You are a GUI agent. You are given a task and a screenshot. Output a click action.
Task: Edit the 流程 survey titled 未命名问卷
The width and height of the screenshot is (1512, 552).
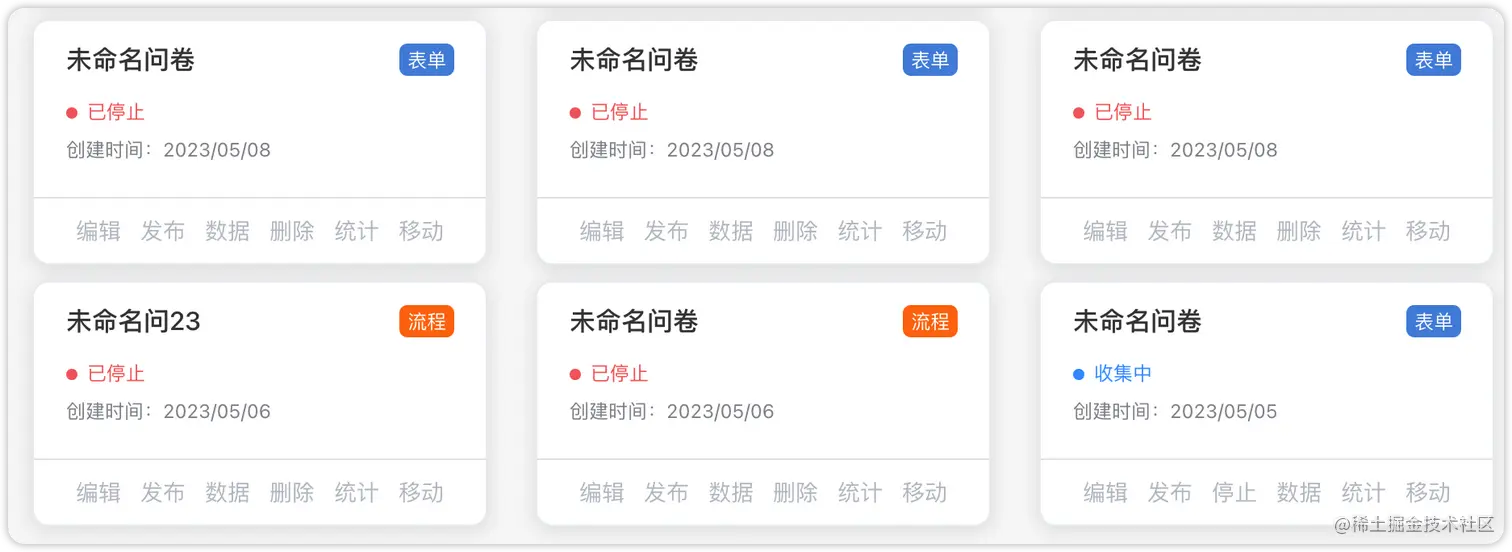coord(601,492)
